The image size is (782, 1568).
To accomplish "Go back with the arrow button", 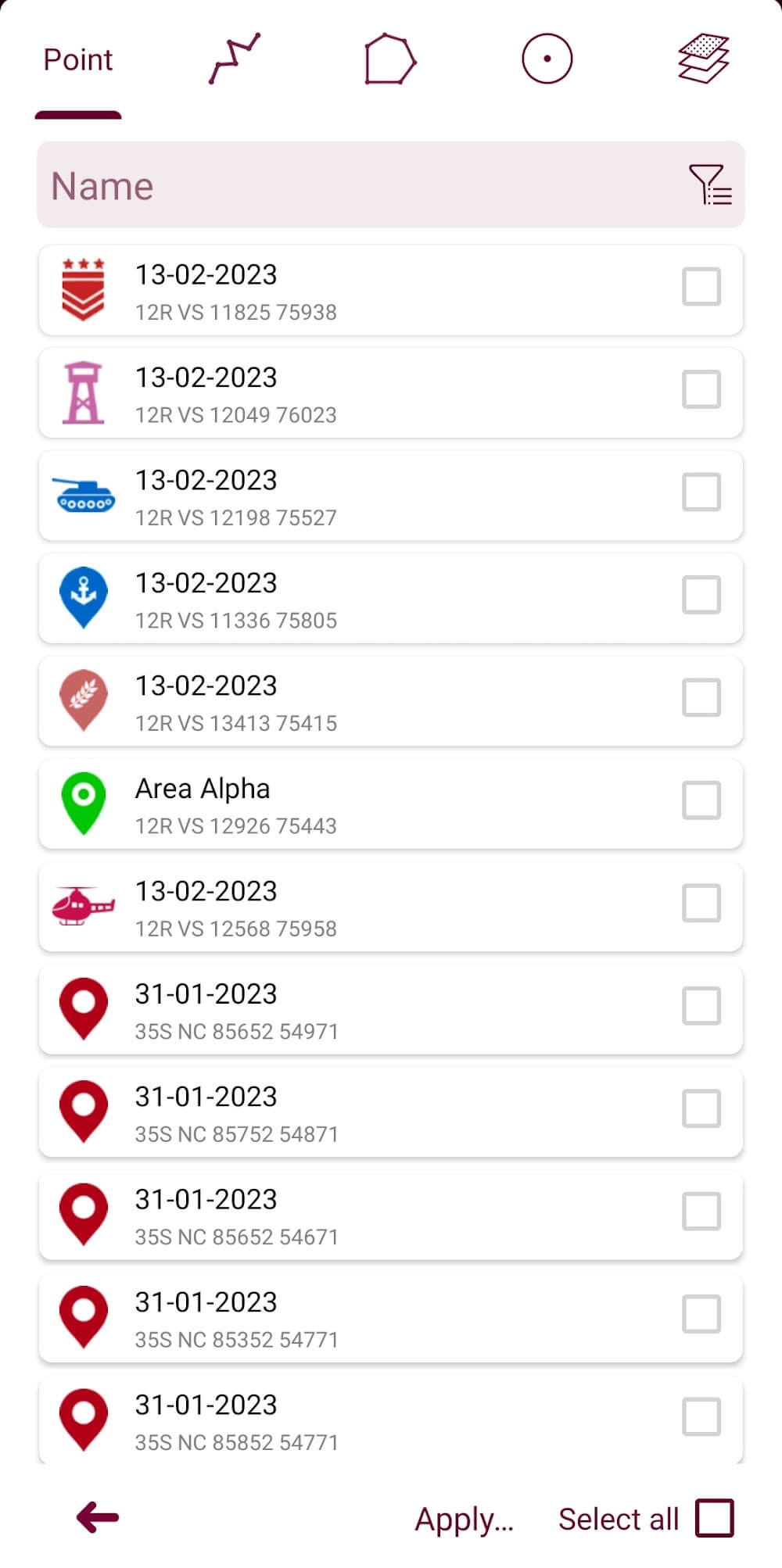I will tap(98, 1517).
